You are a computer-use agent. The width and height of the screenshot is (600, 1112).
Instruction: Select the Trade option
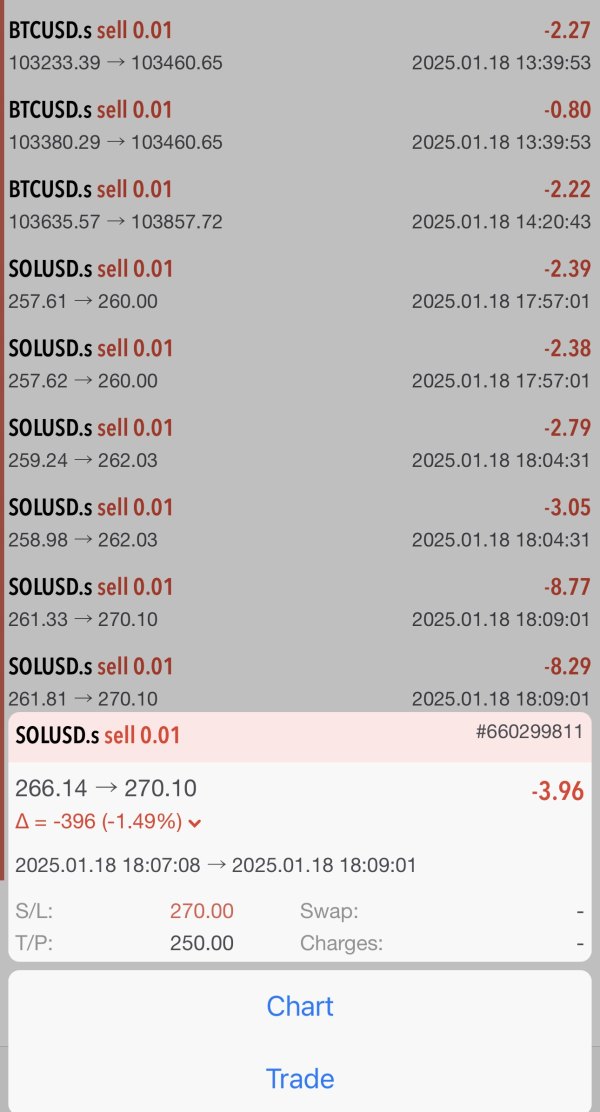click(x=300, y=1079)
